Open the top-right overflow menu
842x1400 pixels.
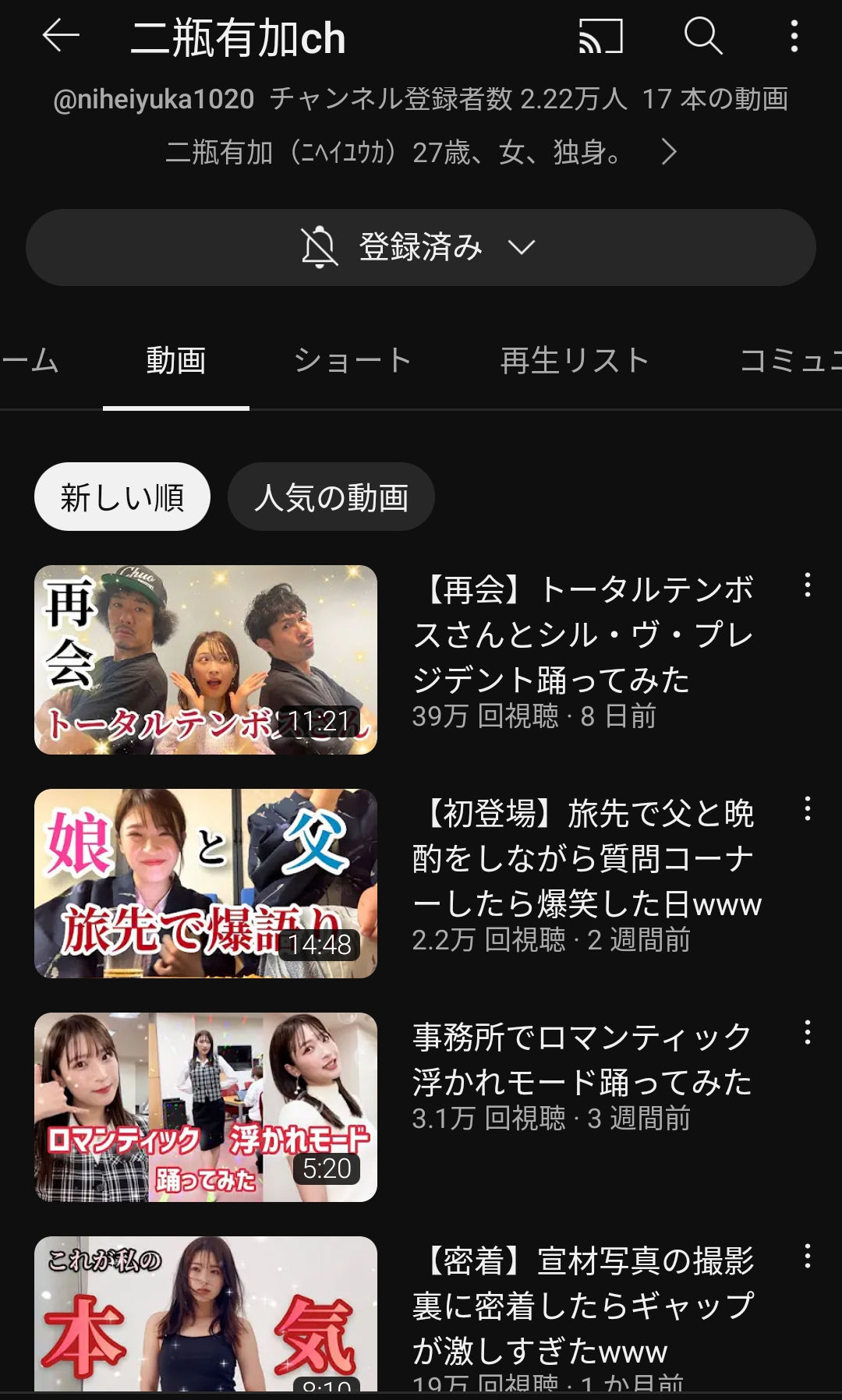coord(794,37)
